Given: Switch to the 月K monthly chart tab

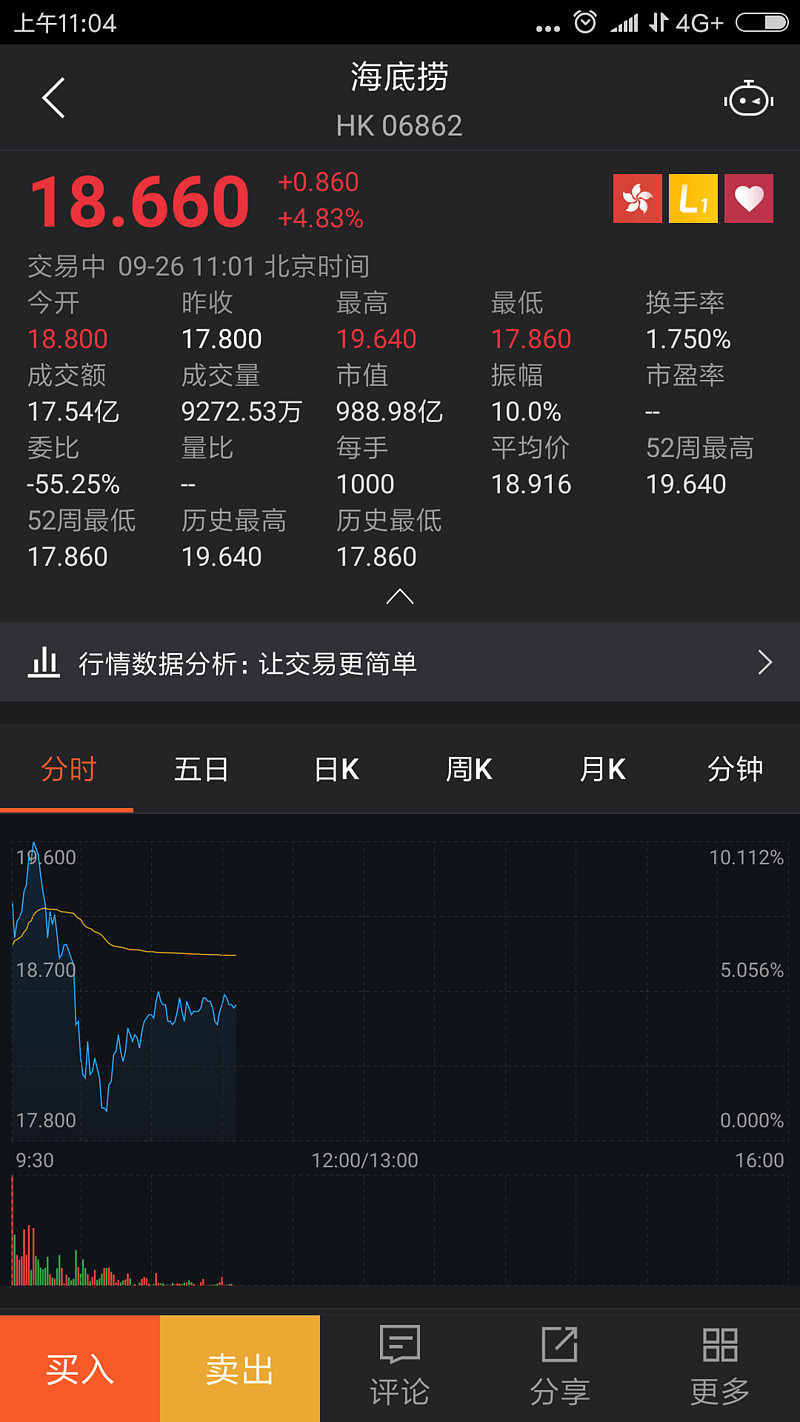Looking at the screenshot, I should tap(601, 769).
